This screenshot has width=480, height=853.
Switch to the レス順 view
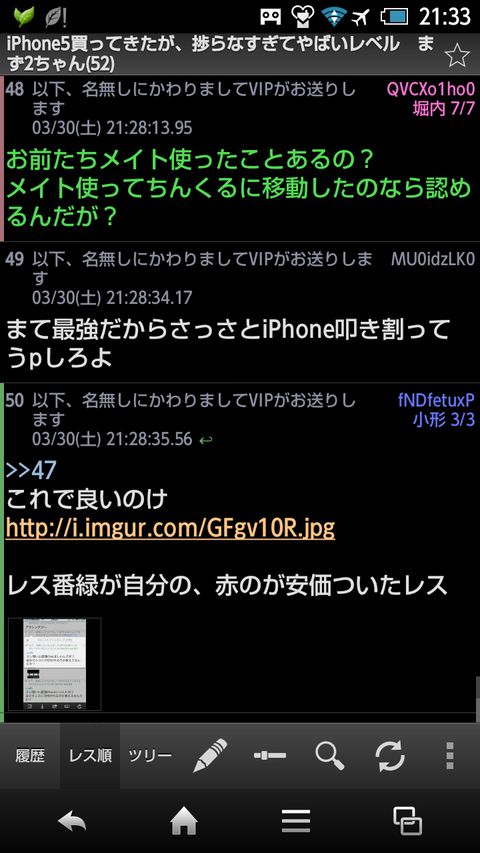point(90,756)
